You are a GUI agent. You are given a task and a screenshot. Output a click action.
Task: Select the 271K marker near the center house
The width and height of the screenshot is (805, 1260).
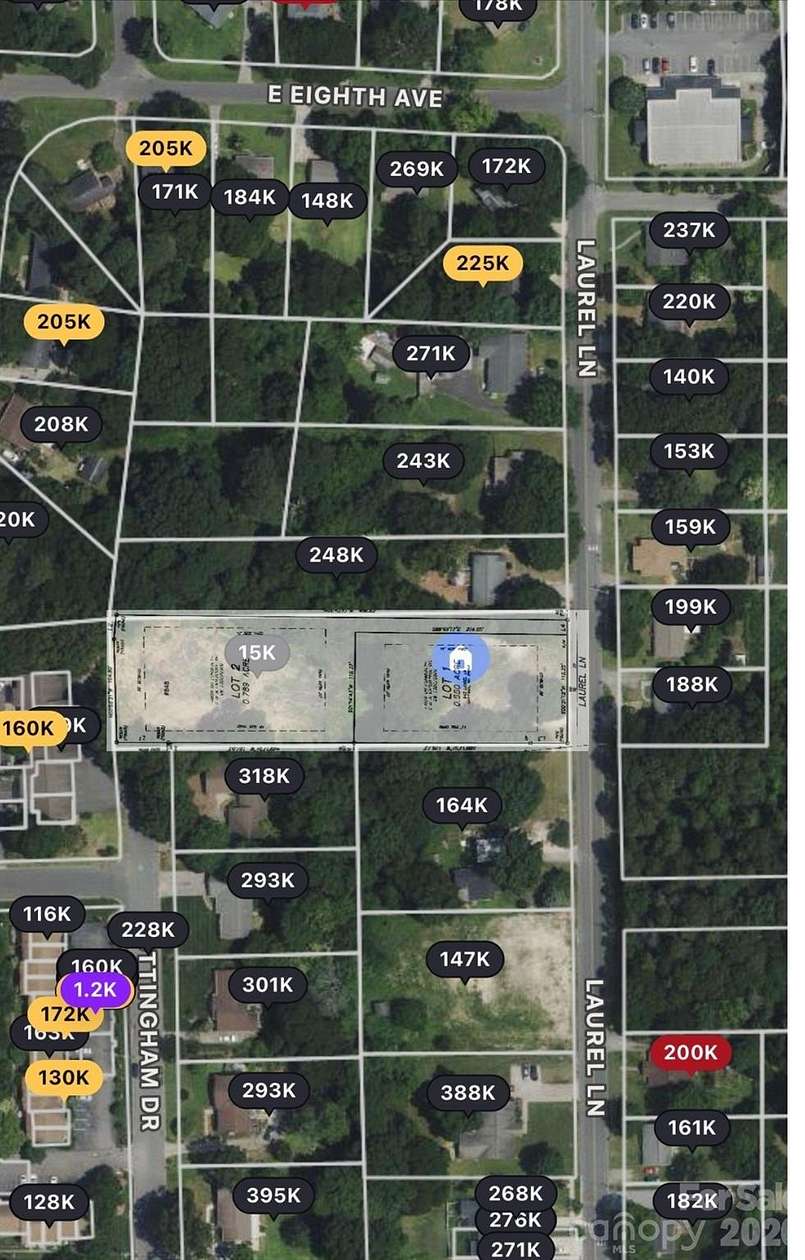tap(430, 352)
